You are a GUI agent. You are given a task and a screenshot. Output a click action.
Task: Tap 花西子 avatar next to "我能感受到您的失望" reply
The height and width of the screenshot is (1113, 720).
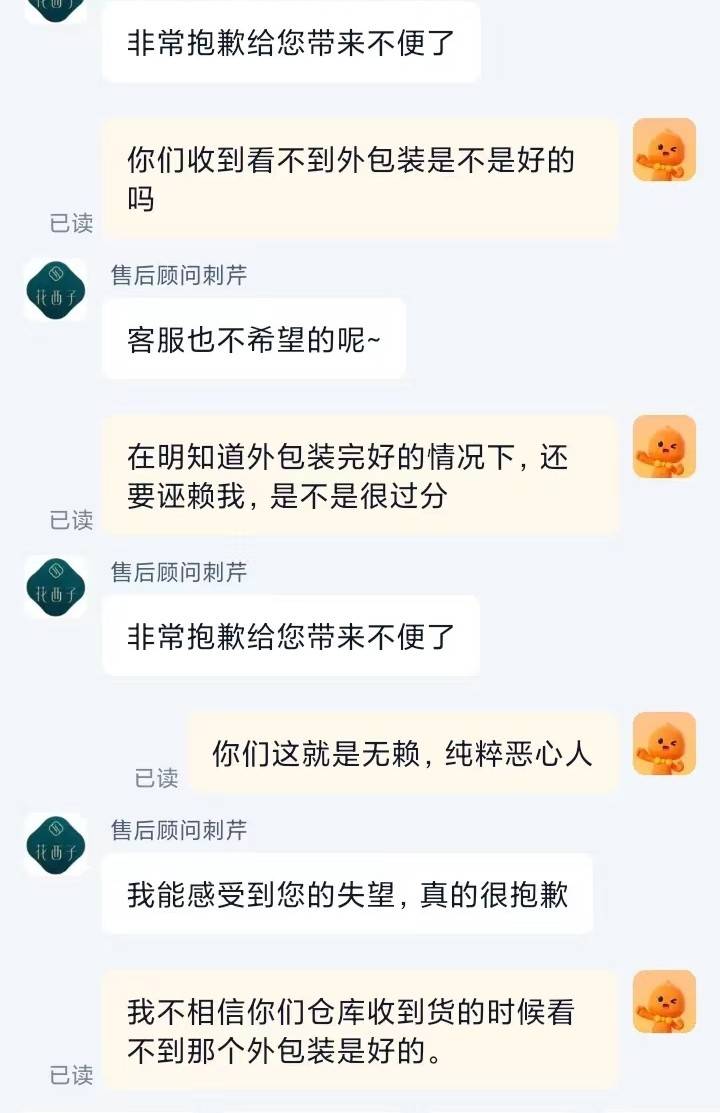click(x=55, y=844)
